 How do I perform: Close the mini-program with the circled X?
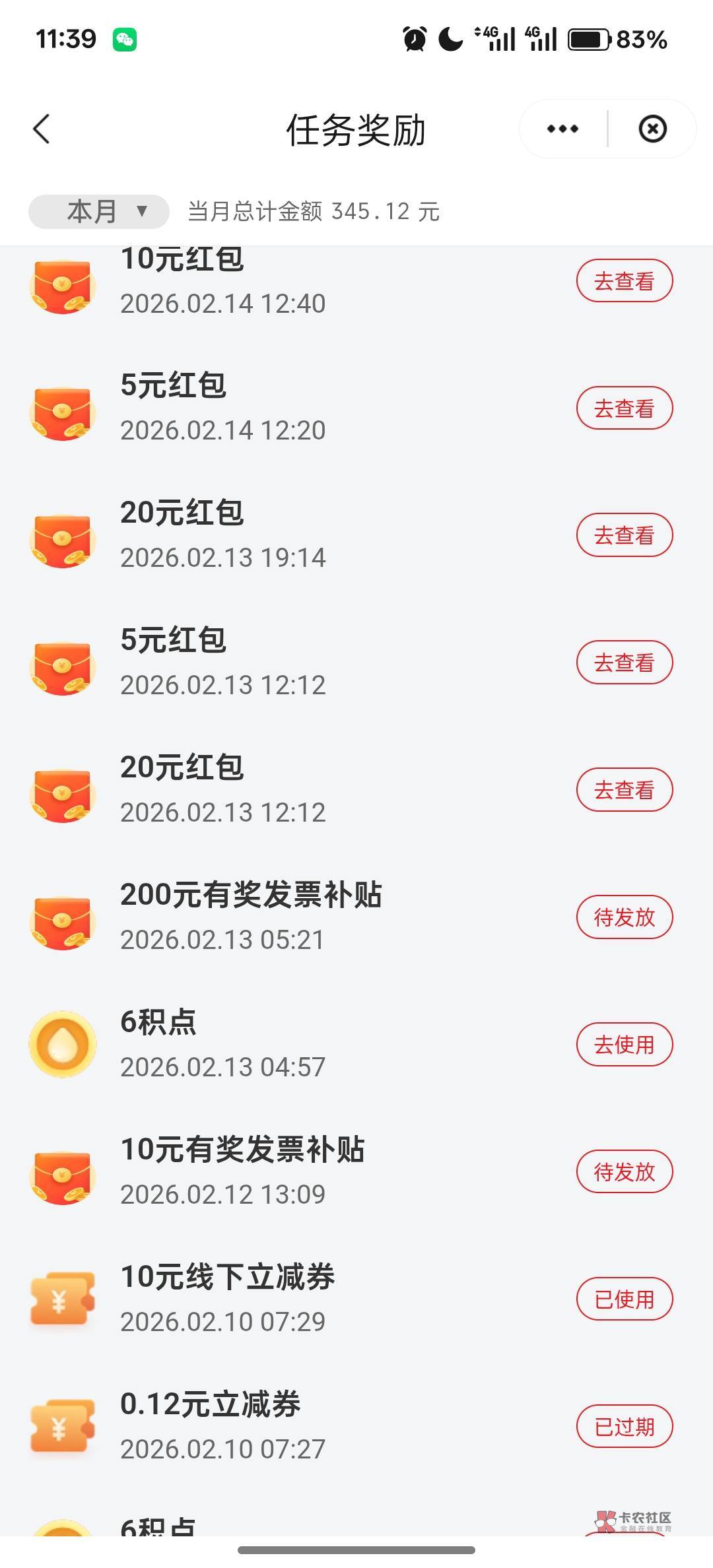pyautogui.click(x=652, y=129)
